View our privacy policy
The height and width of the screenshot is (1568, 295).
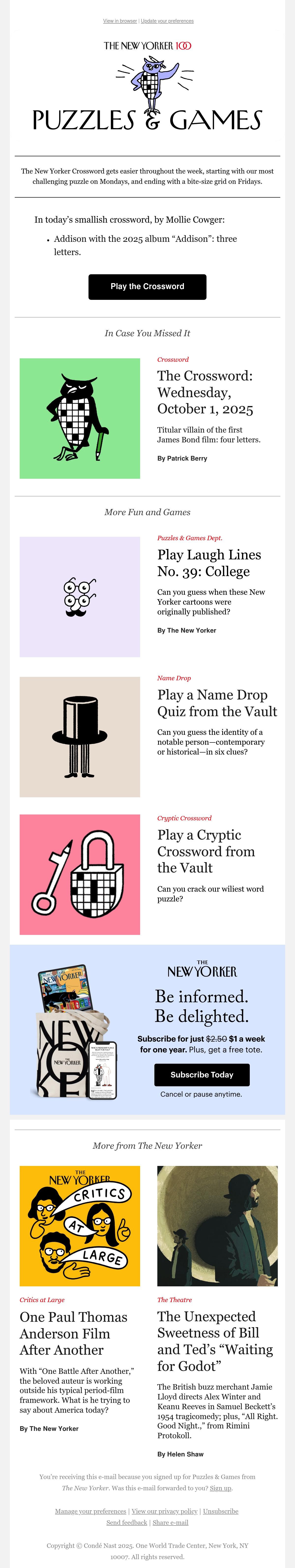pos(164,1511)
